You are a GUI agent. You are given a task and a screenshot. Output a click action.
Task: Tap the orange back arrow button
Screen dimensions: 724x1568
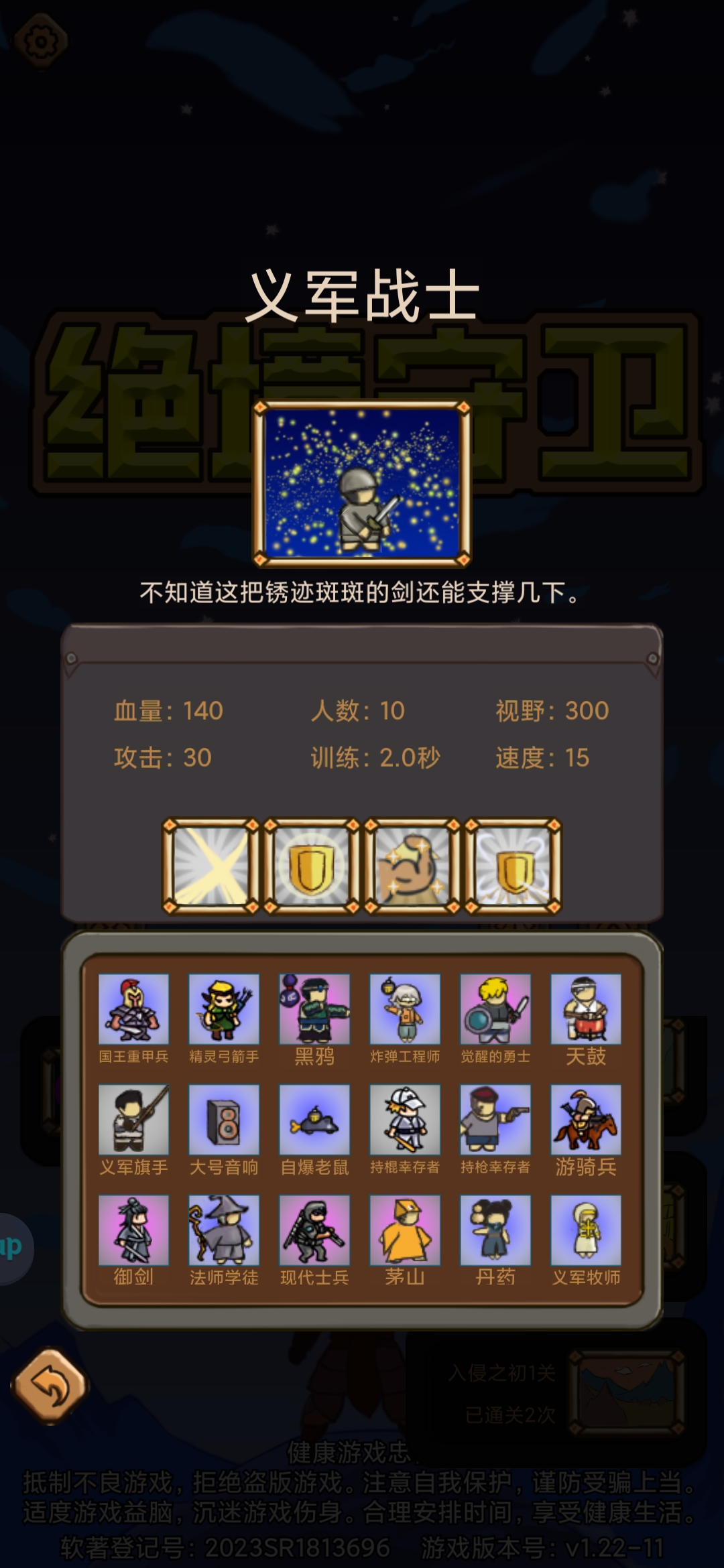50,1385
